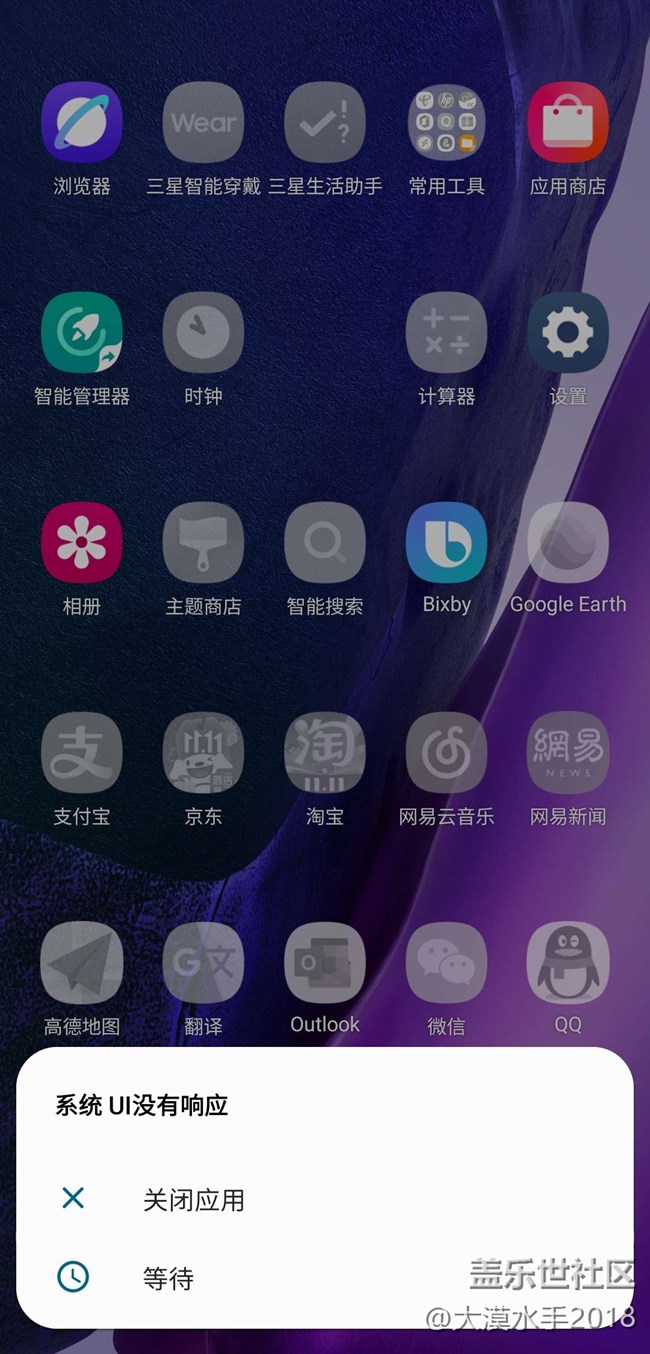The width and height of the screenshot is (650, 1354).
Task: Open 微信 WeChat
Action: click(x=446, y=963)
